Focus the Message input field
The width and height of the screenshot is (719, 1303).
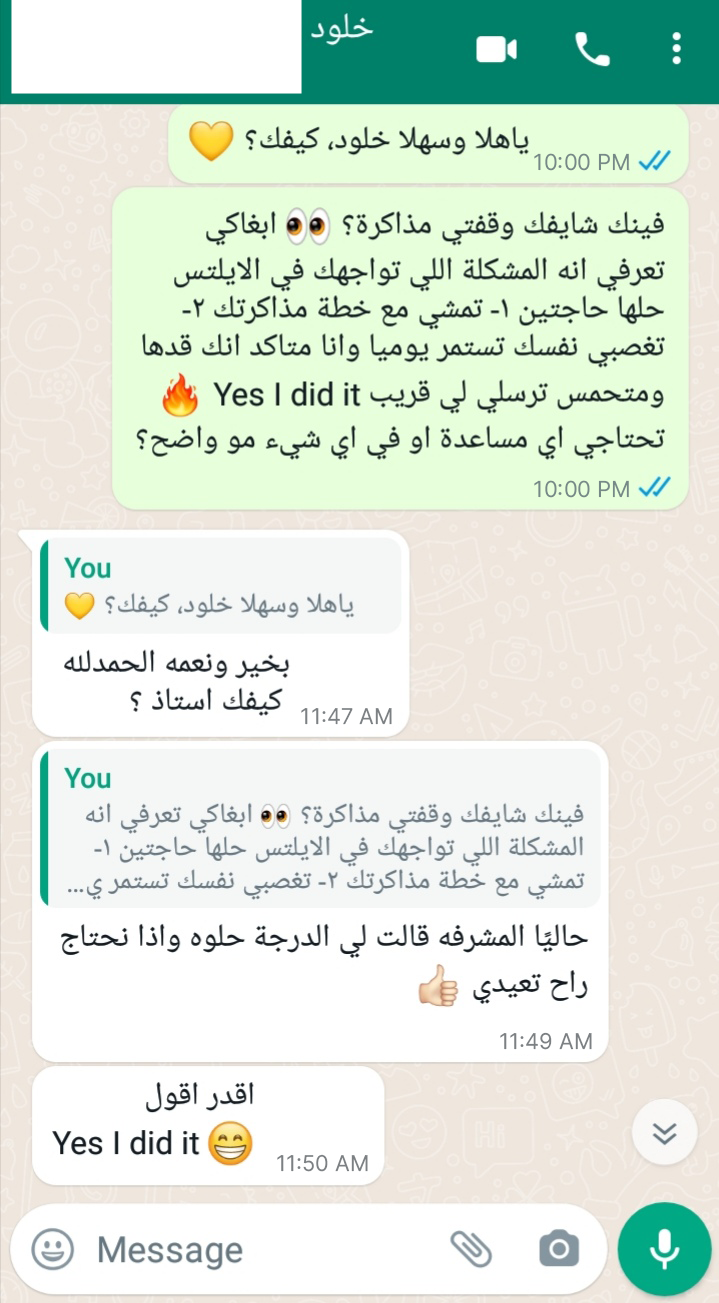point(260,1249)
